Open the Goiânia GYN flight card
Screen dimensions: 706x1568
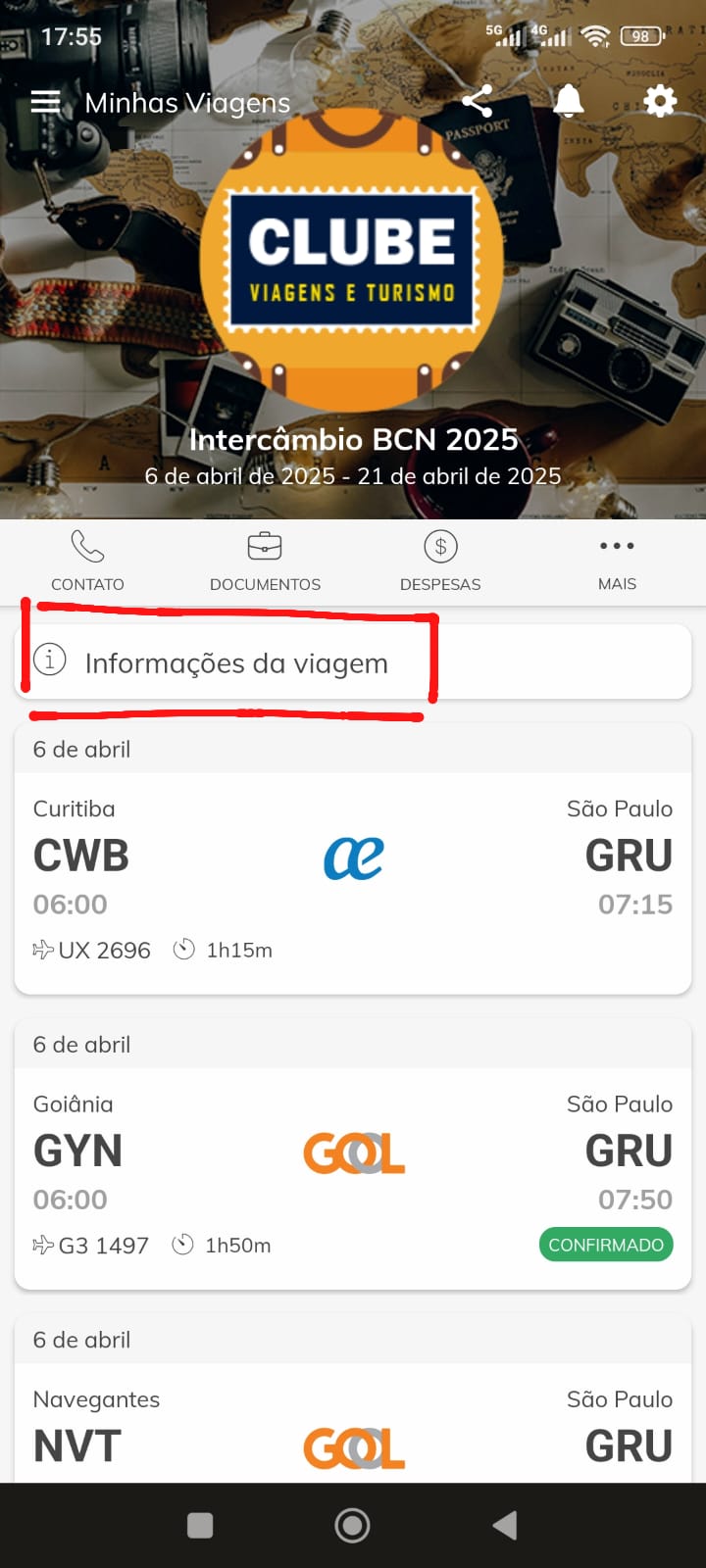353,1154
